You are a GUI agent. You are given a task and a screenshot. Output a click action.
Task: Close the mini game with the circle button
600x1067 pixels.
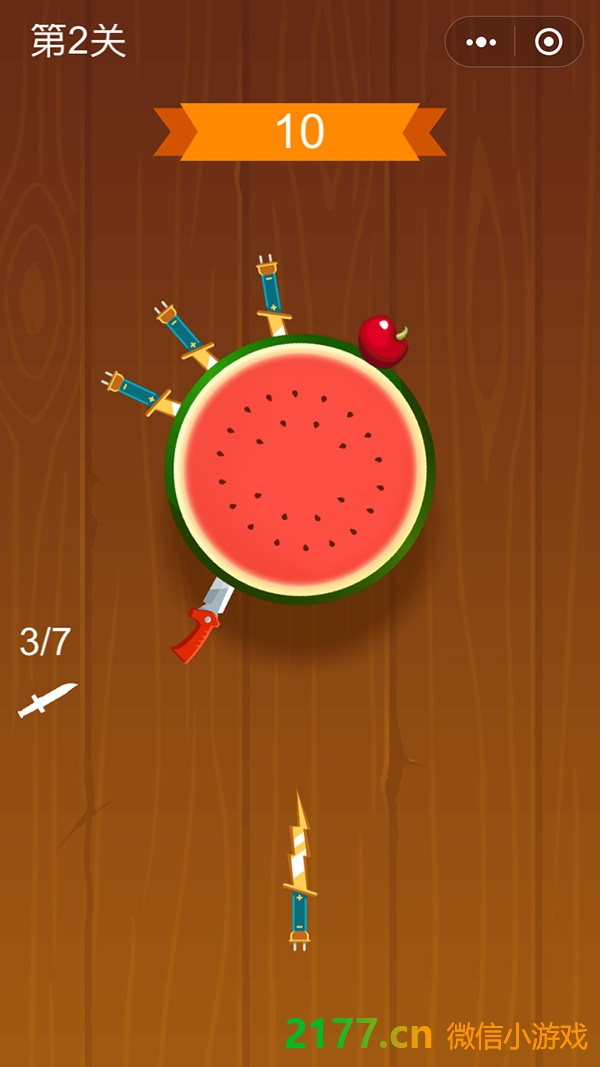[x=548, y=42]
